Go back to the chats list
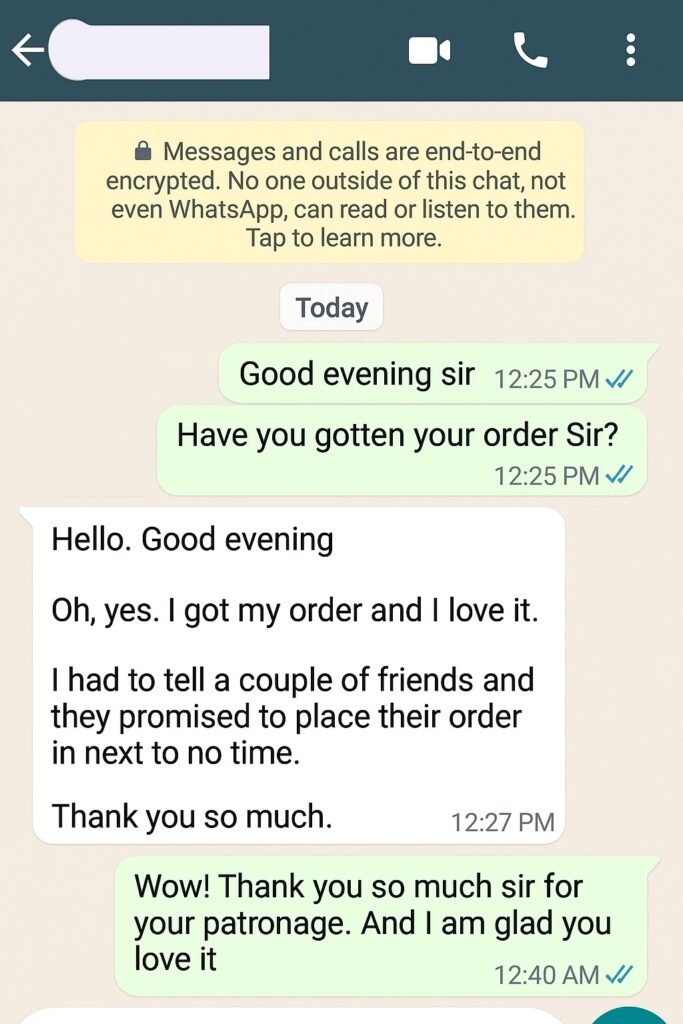Image resolution: width=683 pixels, height=1024 pixels. (x=28, y=50)
